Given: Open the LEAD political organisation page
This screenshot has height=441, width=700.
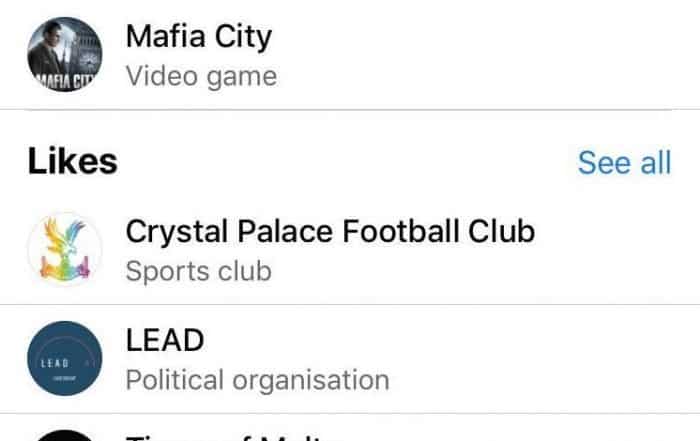Looking at the screenshot, I should click(165, 341).
